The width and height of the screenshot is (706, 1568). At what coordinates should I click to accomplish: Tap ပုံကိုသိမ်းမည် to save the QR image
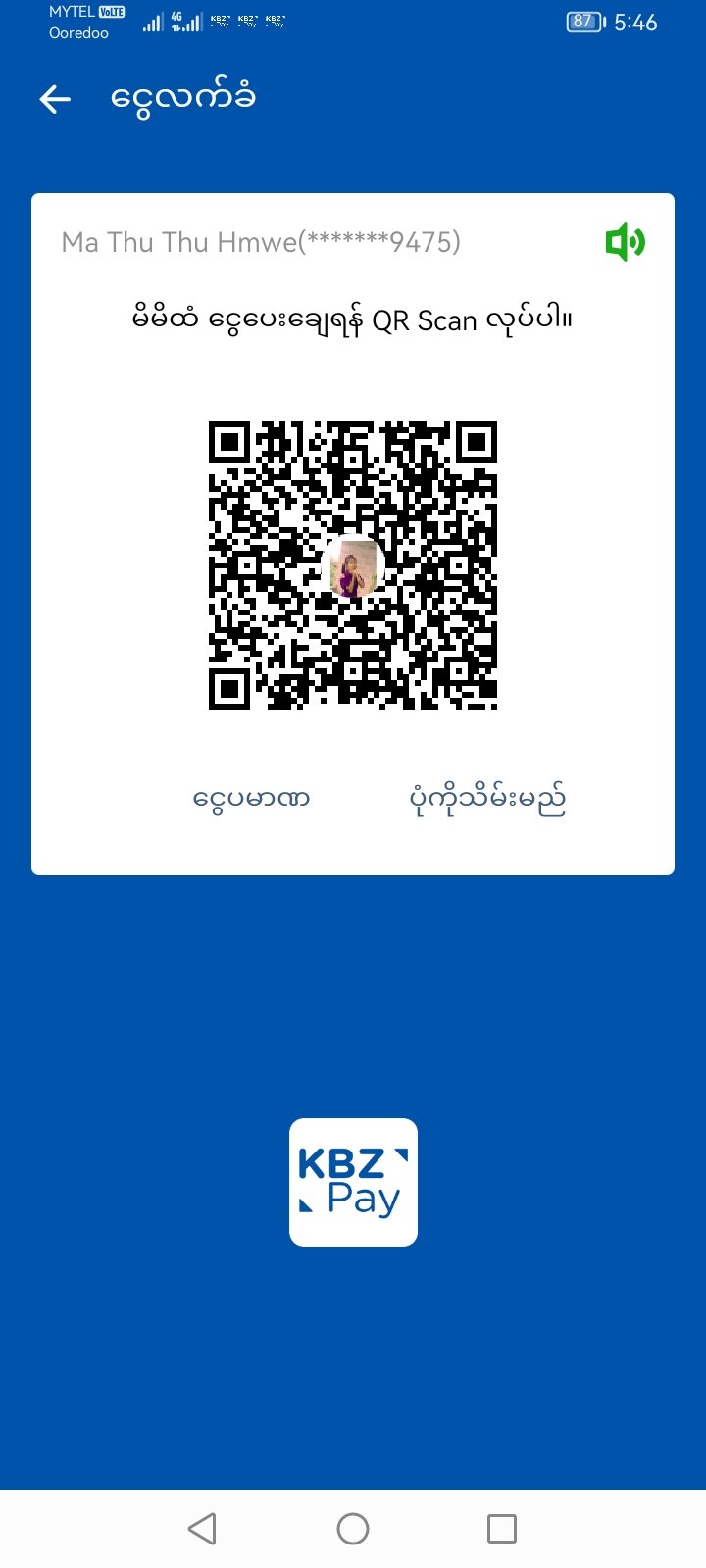tap(487, 800)
